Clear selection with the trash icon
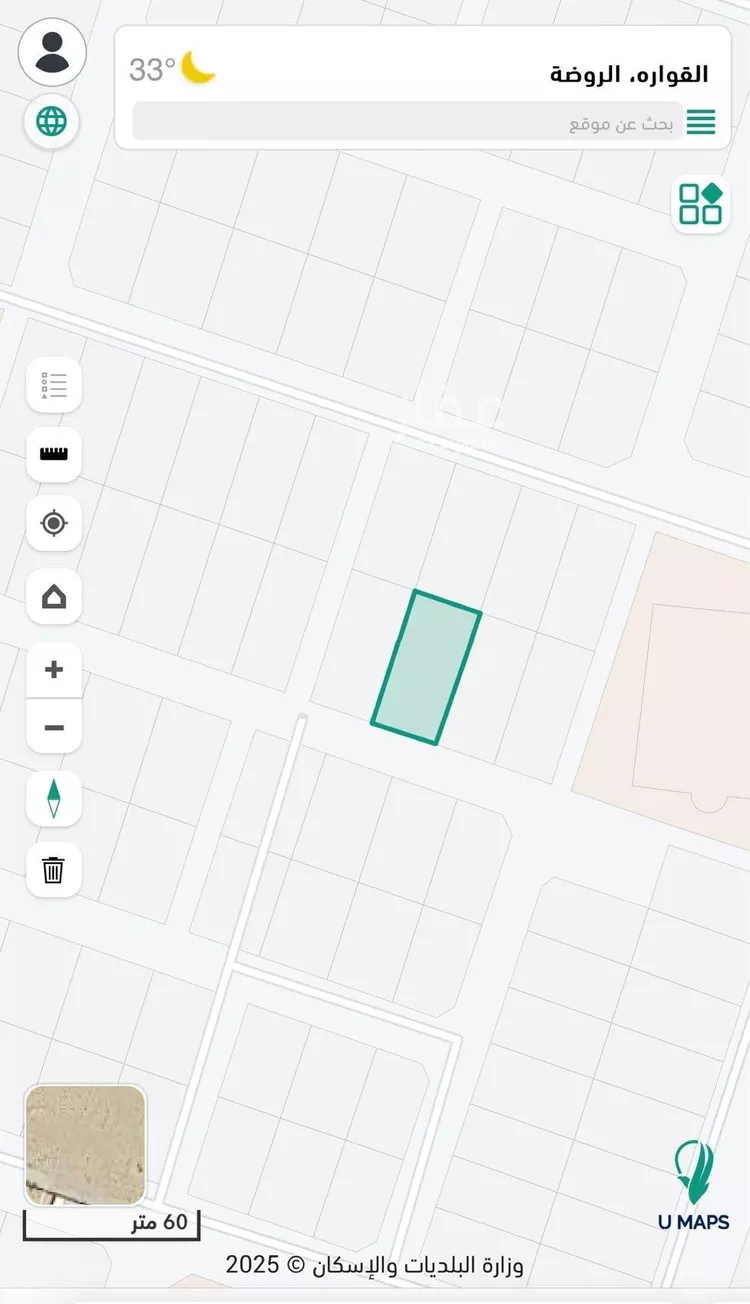Image resolution: width=750 pixels, height=1304 pixels. point(54,869)
